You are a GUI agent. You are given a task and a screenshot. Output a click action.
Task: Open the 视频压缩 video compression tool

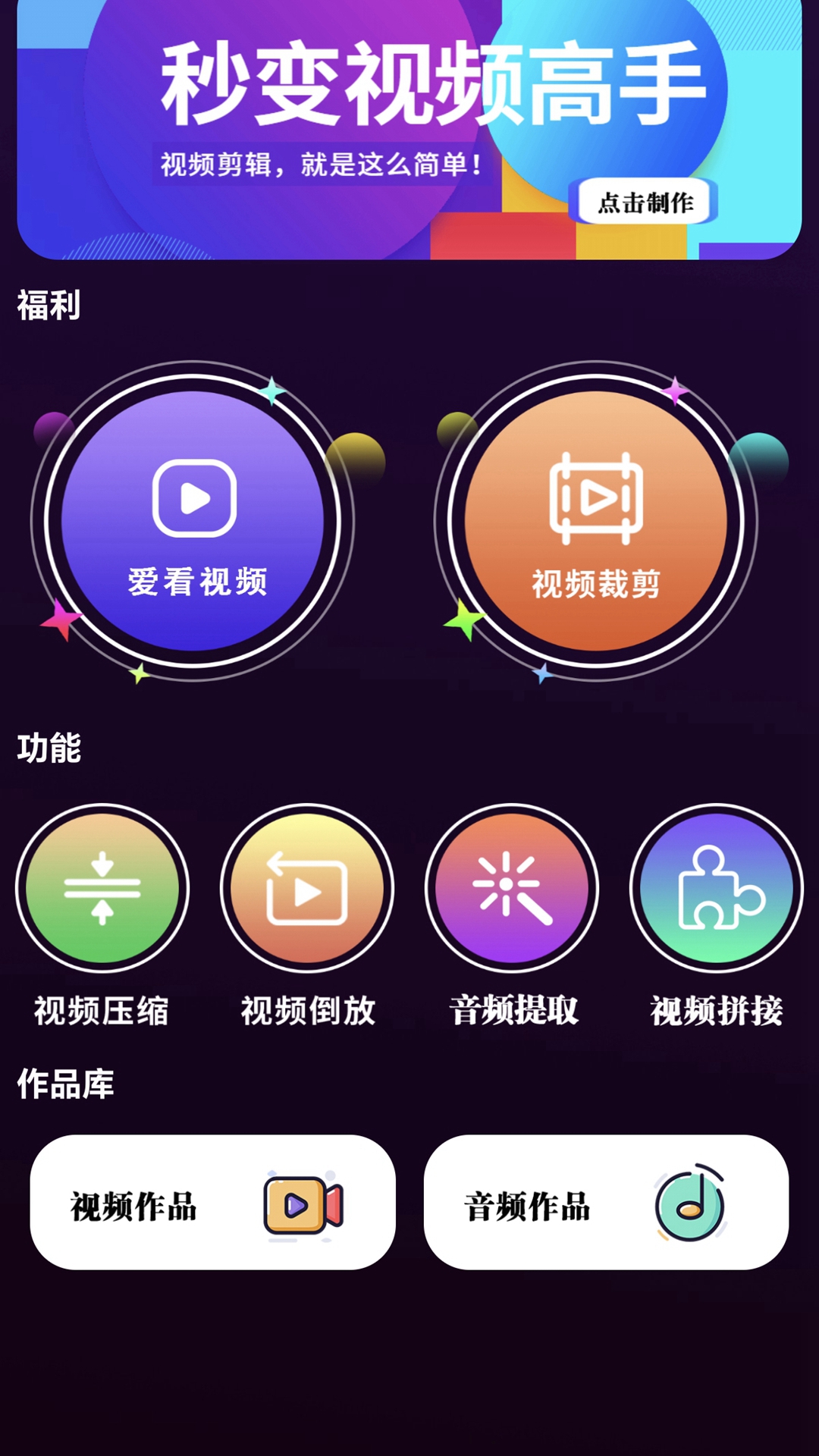point(102,895)
